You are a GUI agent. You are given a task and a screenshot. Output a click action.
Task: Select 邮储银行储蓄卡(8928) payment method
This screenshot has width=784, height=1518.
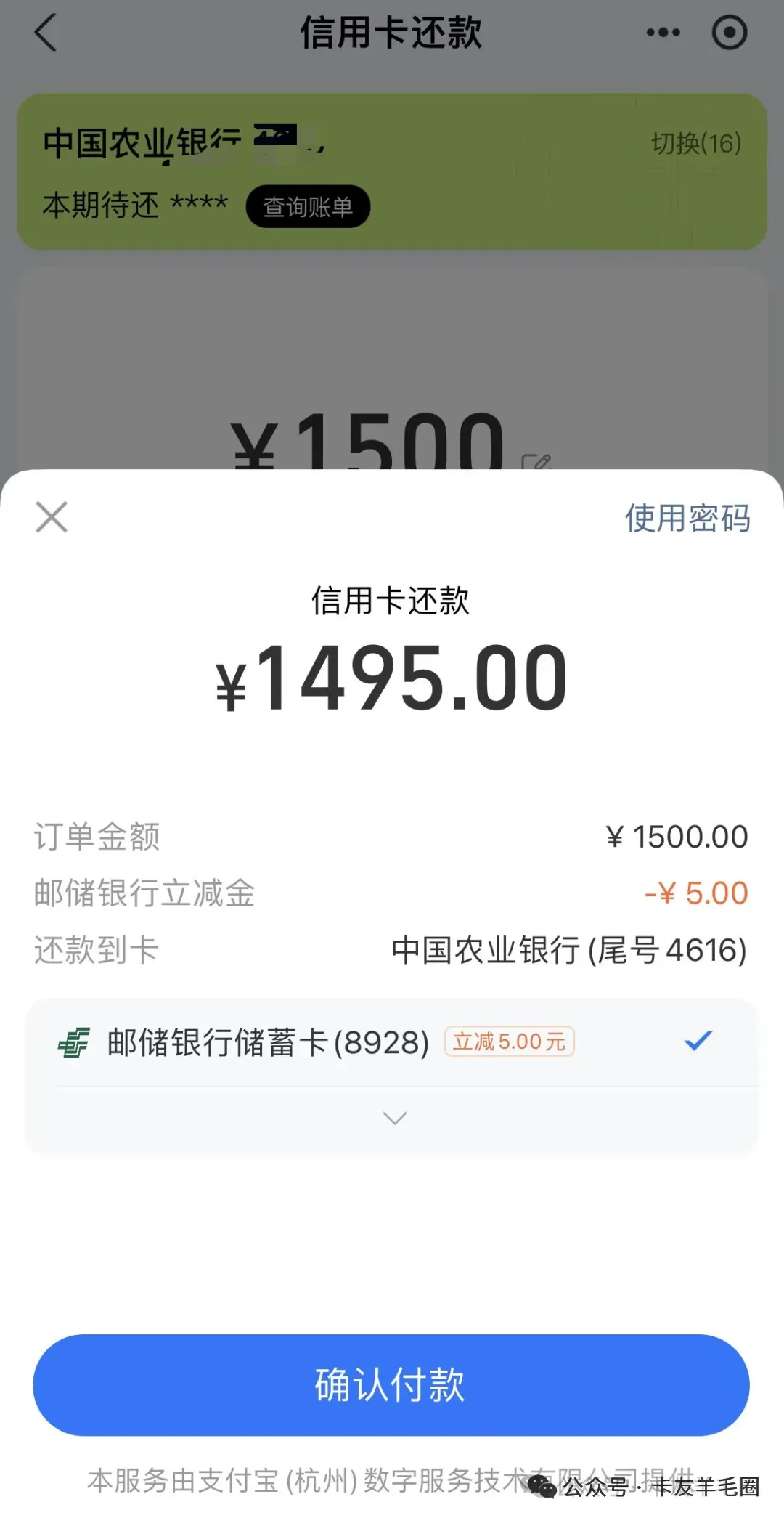tap(392, 1042)
